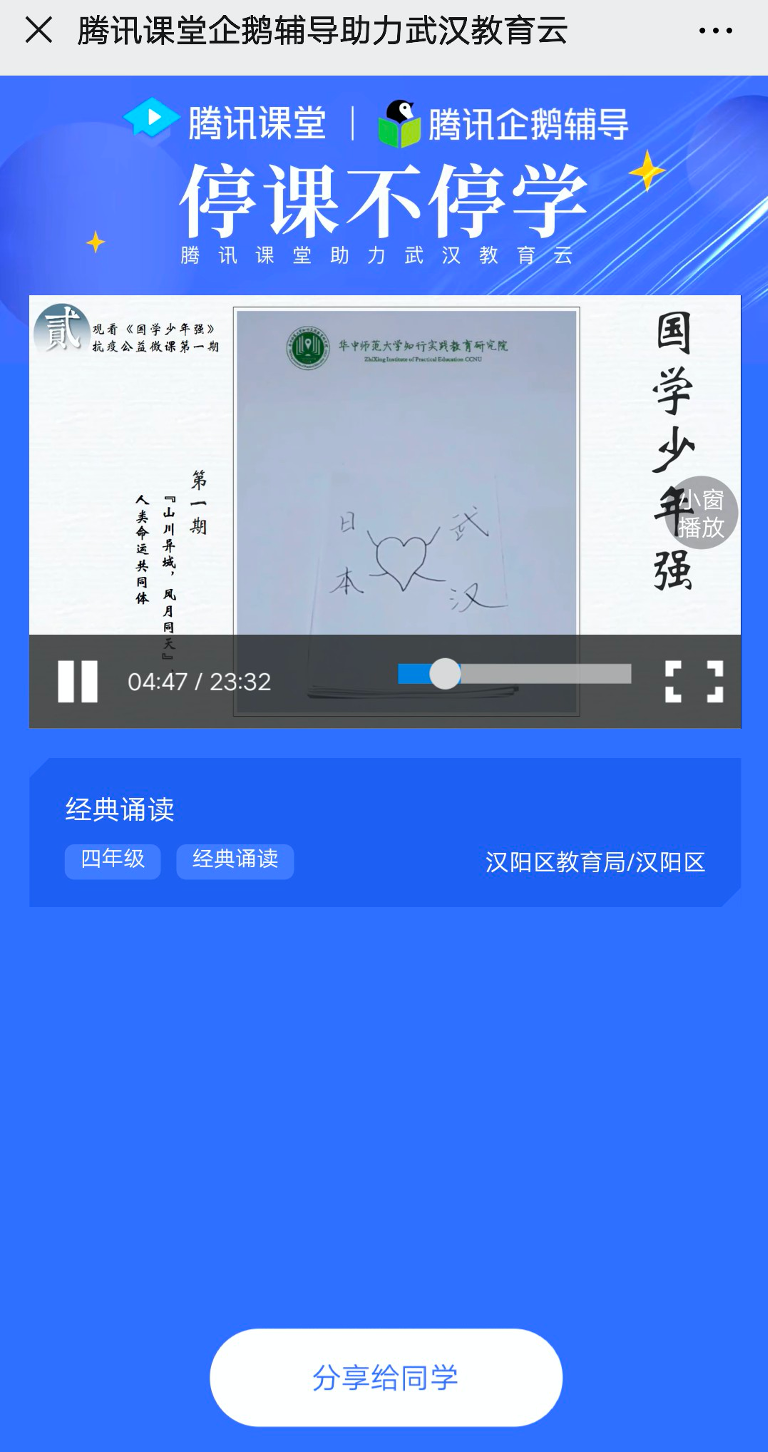Close the webpage with the X icon
768x1452 pixels.
coord(38,30)
